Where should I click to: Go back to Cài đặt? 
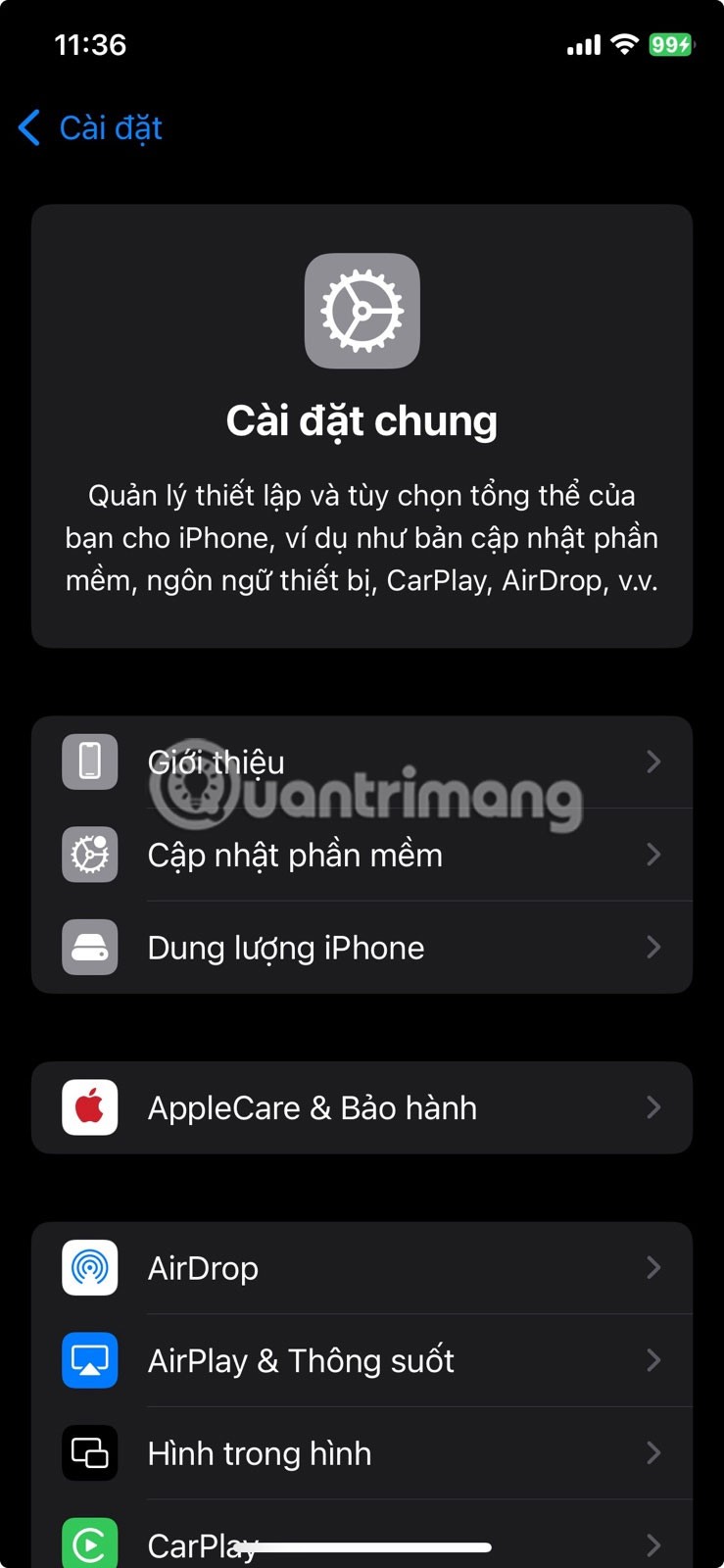pyautogui.click(x=90, y=128)
